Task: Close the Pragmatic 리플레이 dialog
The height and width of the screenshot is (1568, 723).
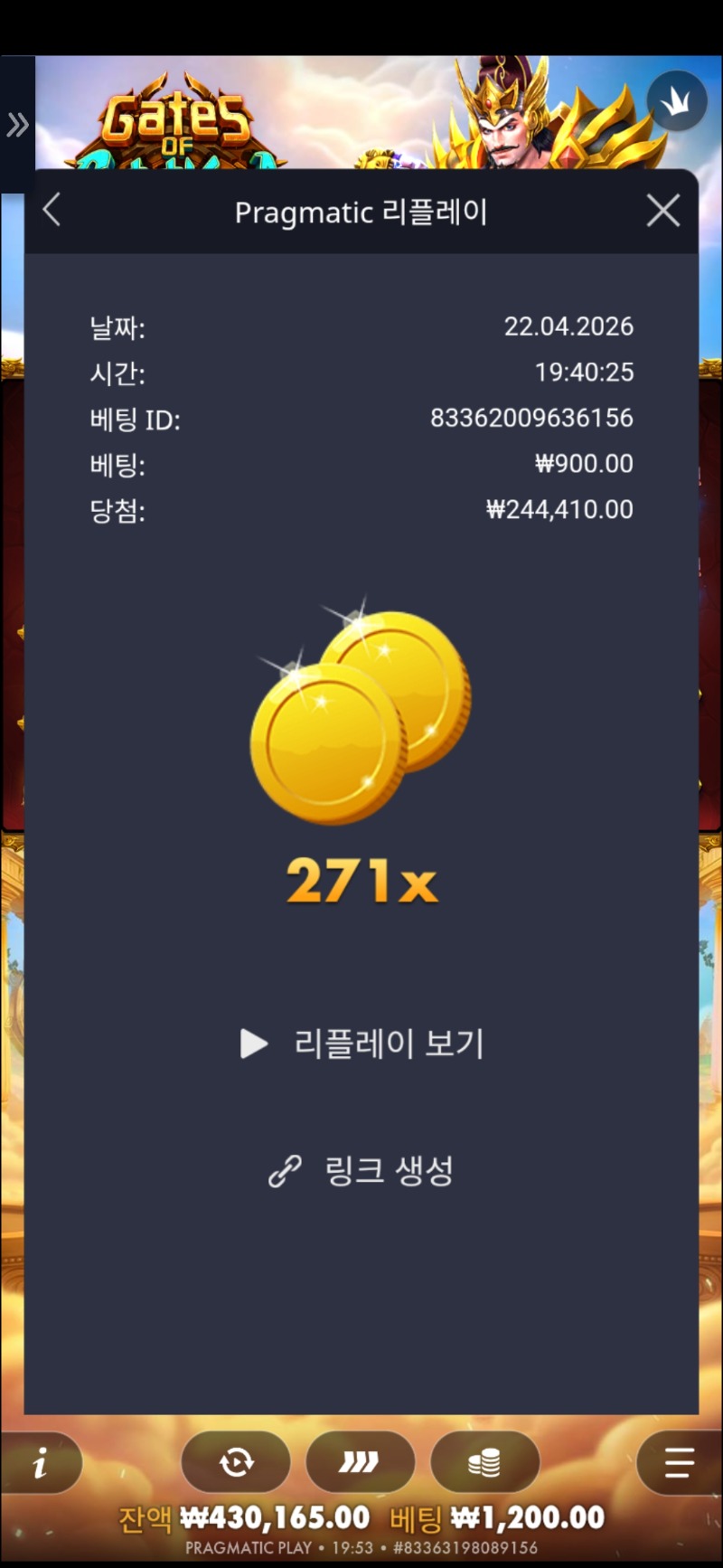Action: pos(663,212)
